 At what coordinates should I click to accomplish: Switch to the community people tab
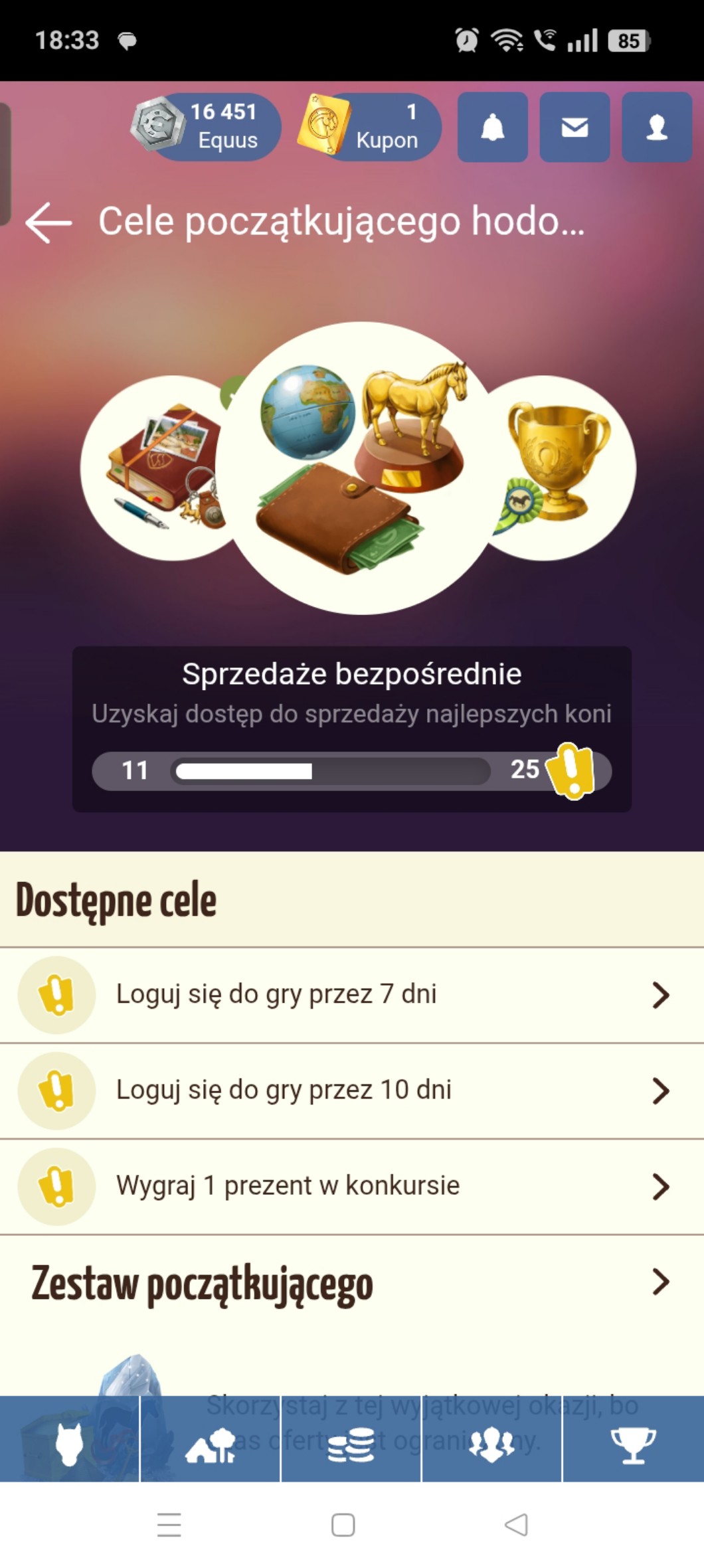point(492,1445)
